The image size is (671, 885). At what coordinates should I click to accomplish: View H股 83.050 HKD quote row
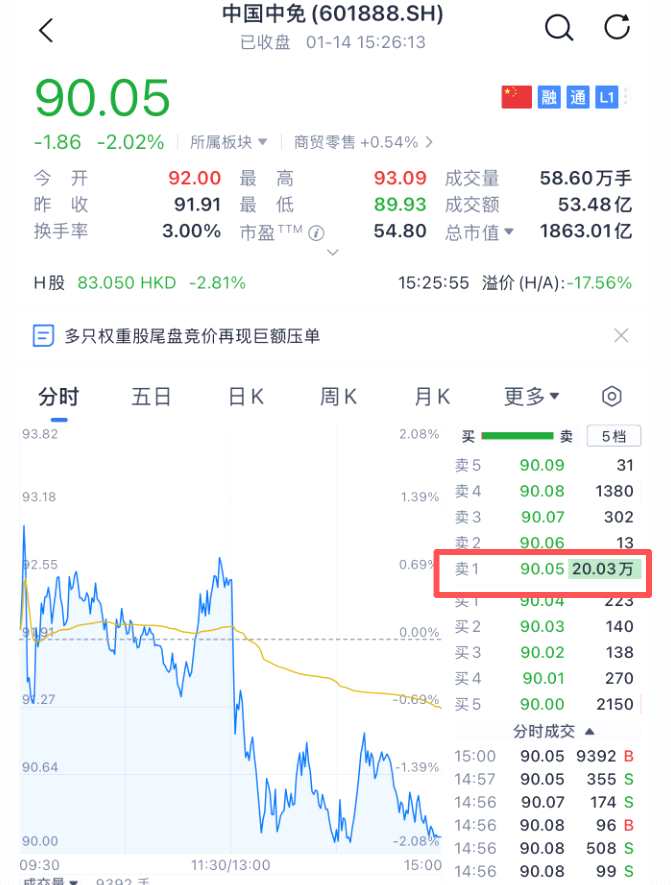tap(140, 283)
